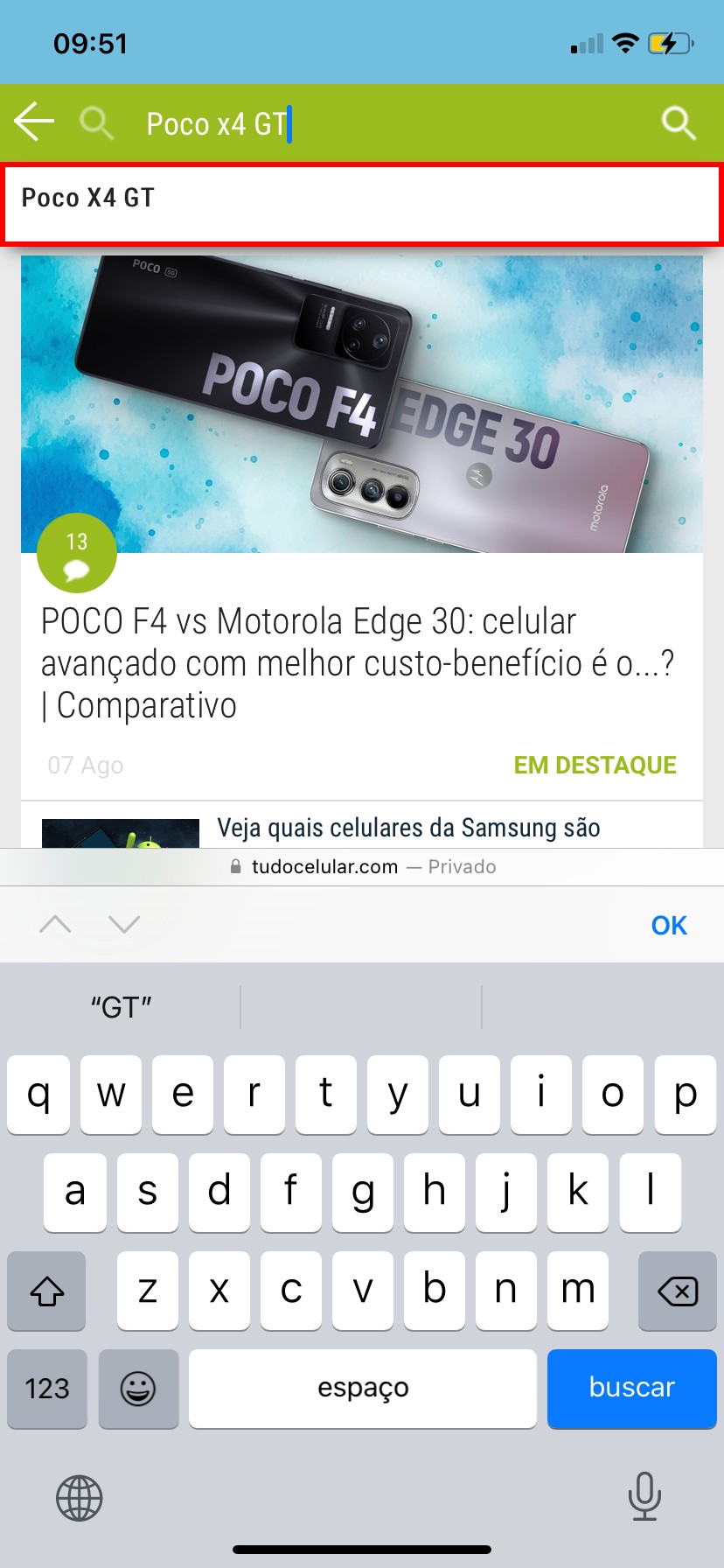
Task: Tap the tudocelular.com address bar
Action: 362,866
